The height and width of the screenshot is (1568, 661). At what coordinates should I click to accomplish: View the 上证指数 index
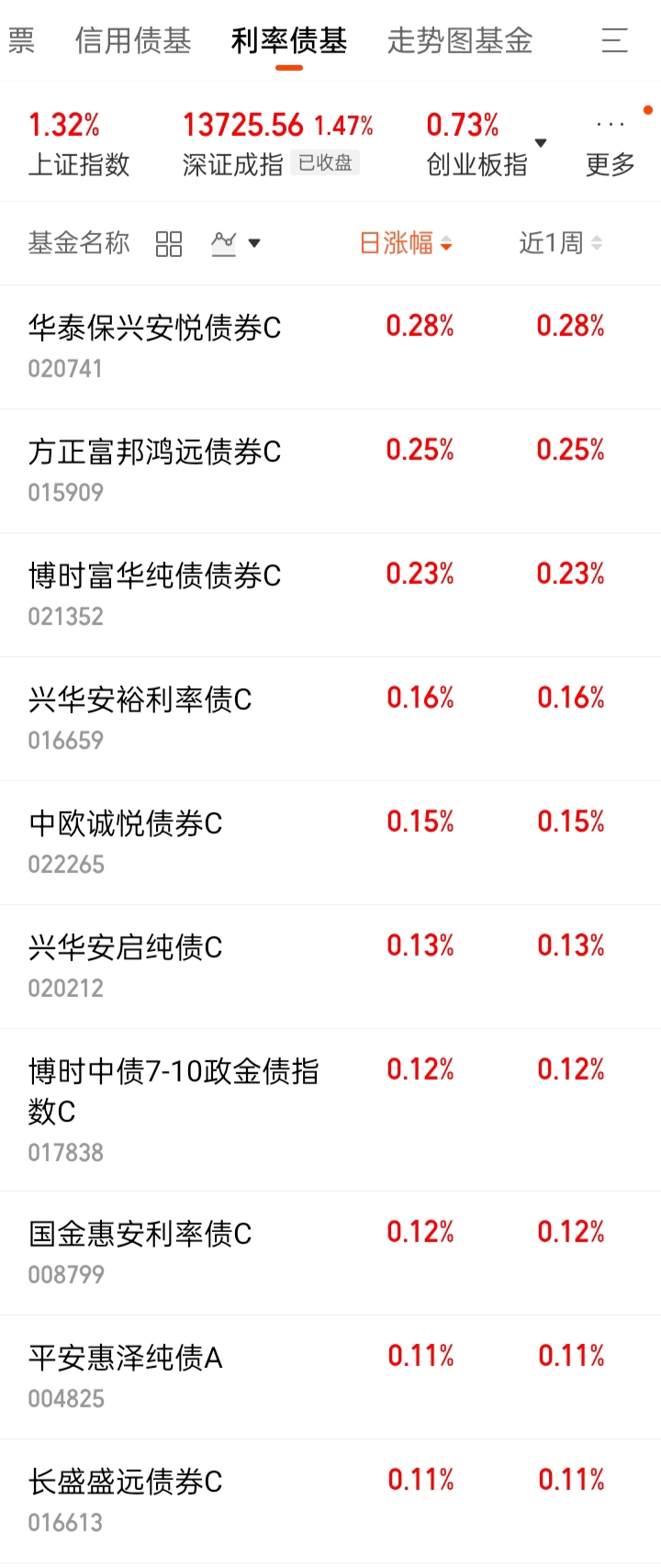pos(79,144)
